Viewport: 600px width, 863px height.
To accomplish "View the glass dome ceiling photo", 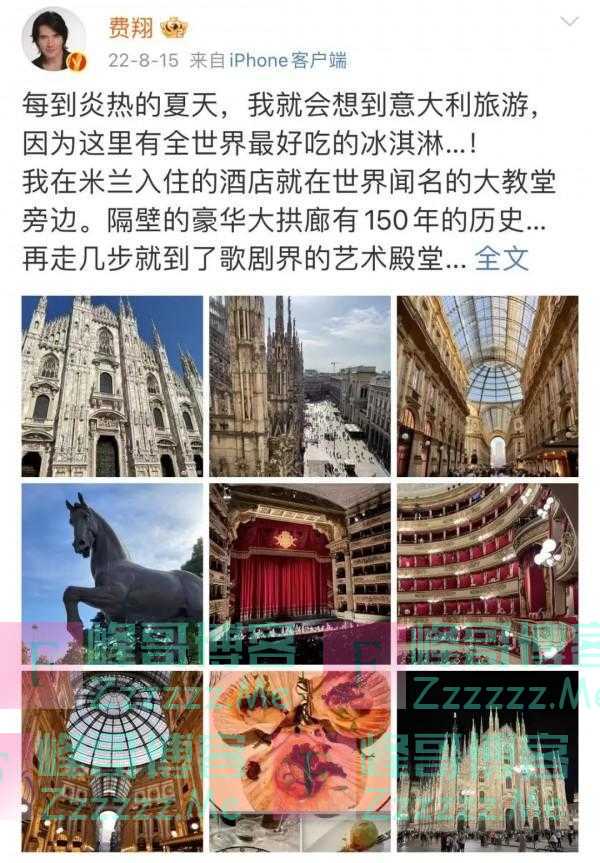I will pyautogui.click(x=112, y=760).
